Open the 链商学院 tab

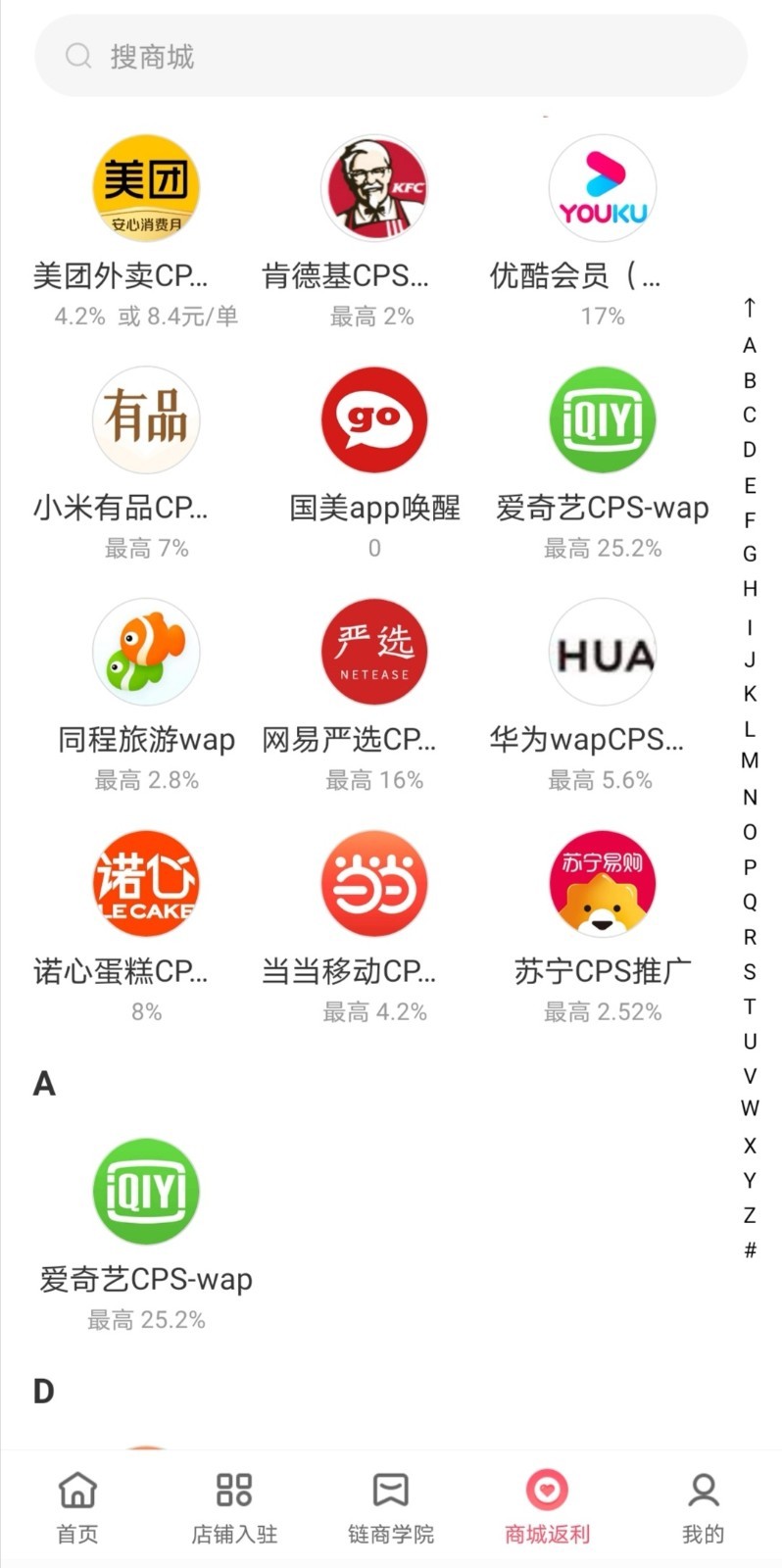tap(390, 1507)
